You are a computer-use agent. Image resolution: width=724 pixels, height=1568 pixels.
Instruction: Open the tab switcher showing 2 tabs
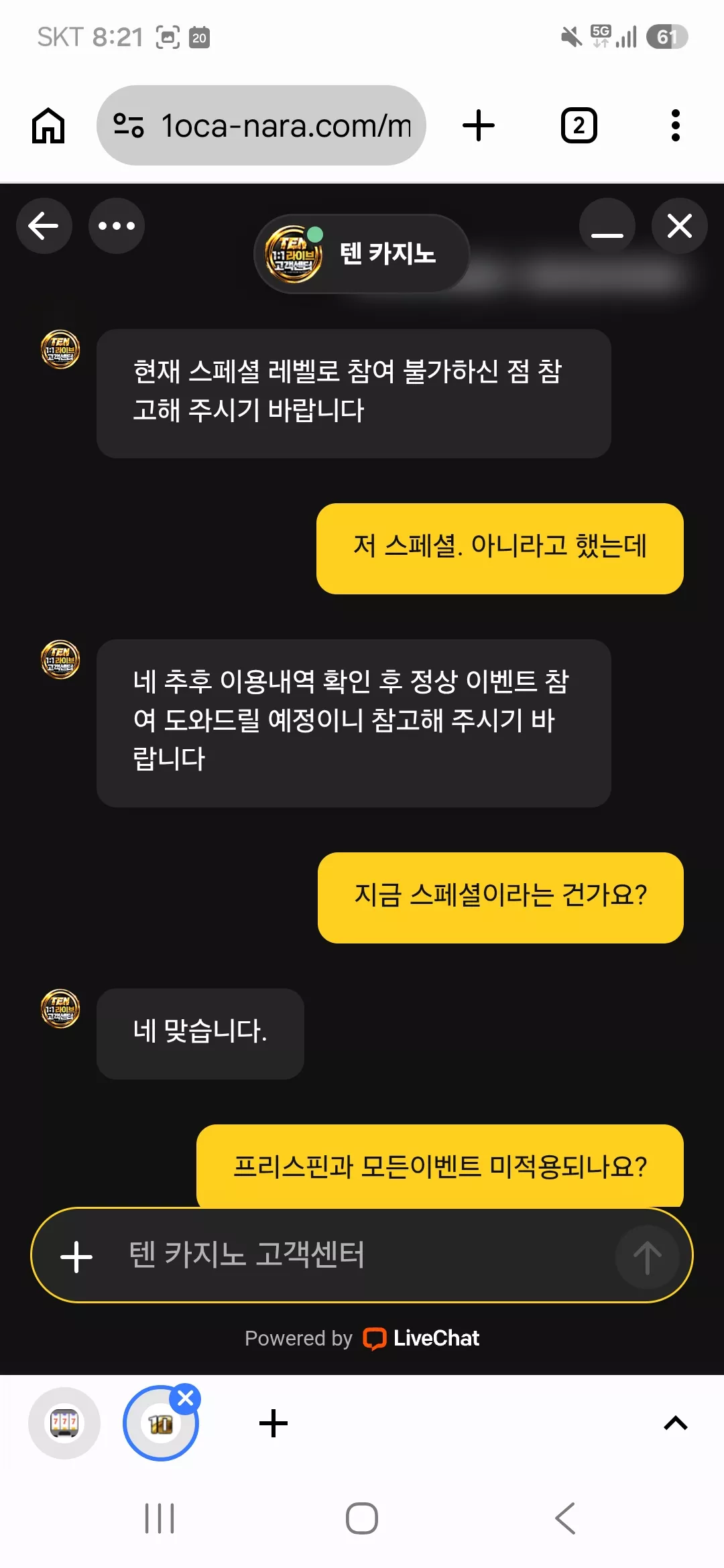[579, 125]
